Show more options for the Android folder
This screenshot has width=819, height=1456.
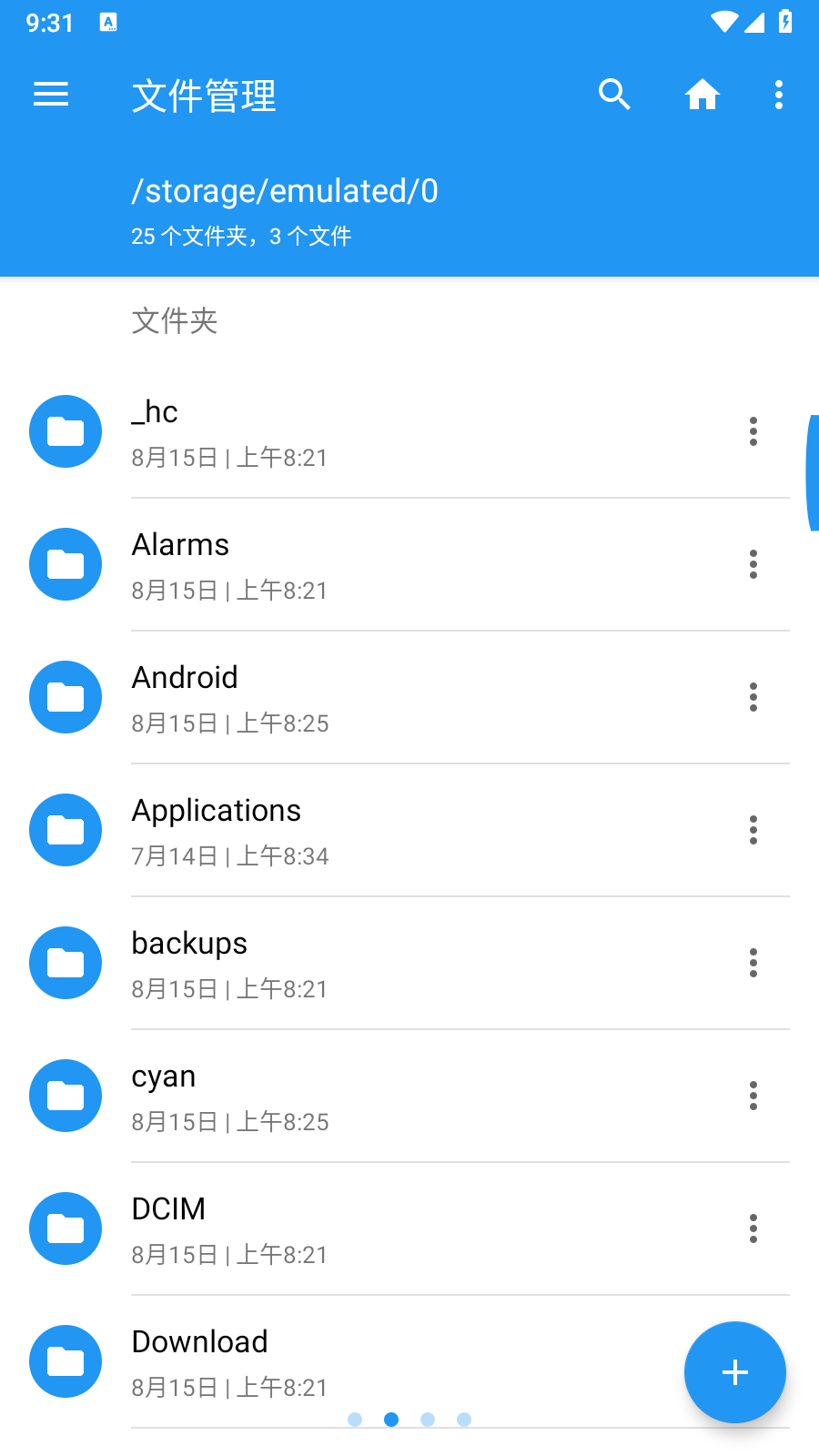(753, 697)
